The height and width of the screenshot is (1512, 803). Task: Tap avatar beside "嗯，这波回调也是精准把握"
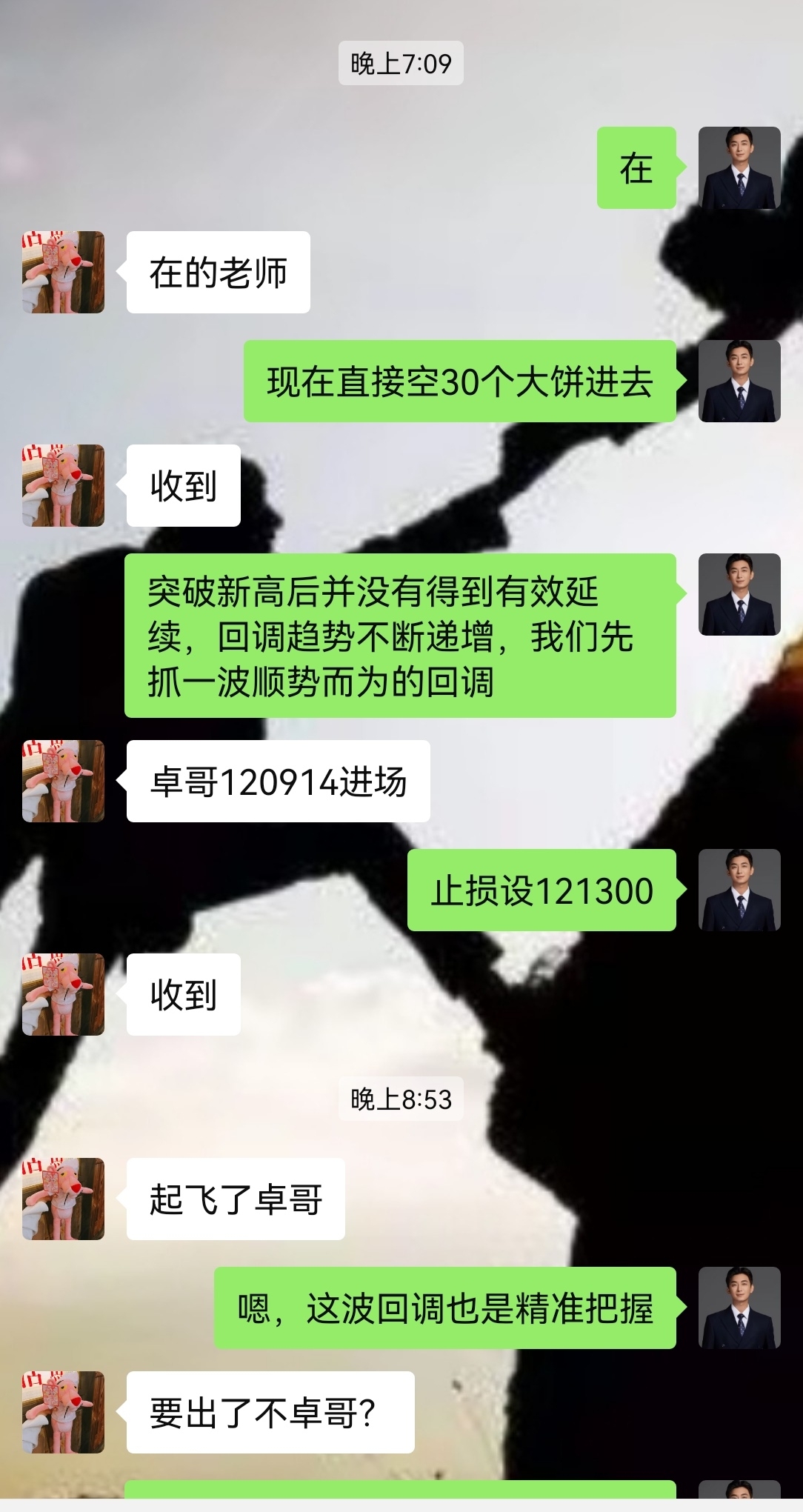pyautogui.click(x=739, y=1308)
